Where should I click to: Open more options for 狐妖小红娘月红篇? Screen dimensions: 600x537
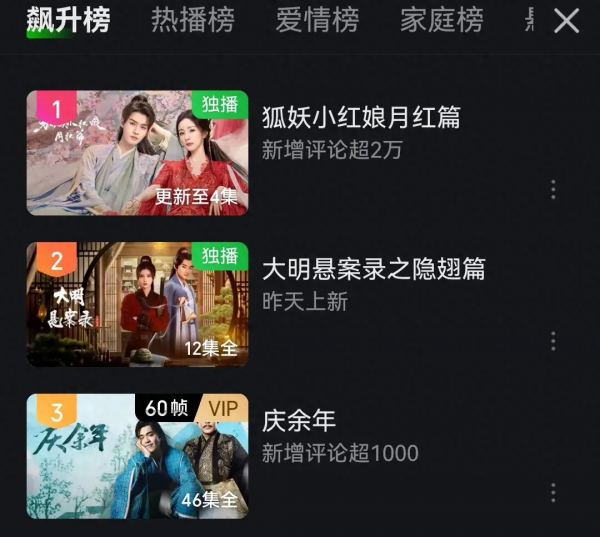click(552, 189)
